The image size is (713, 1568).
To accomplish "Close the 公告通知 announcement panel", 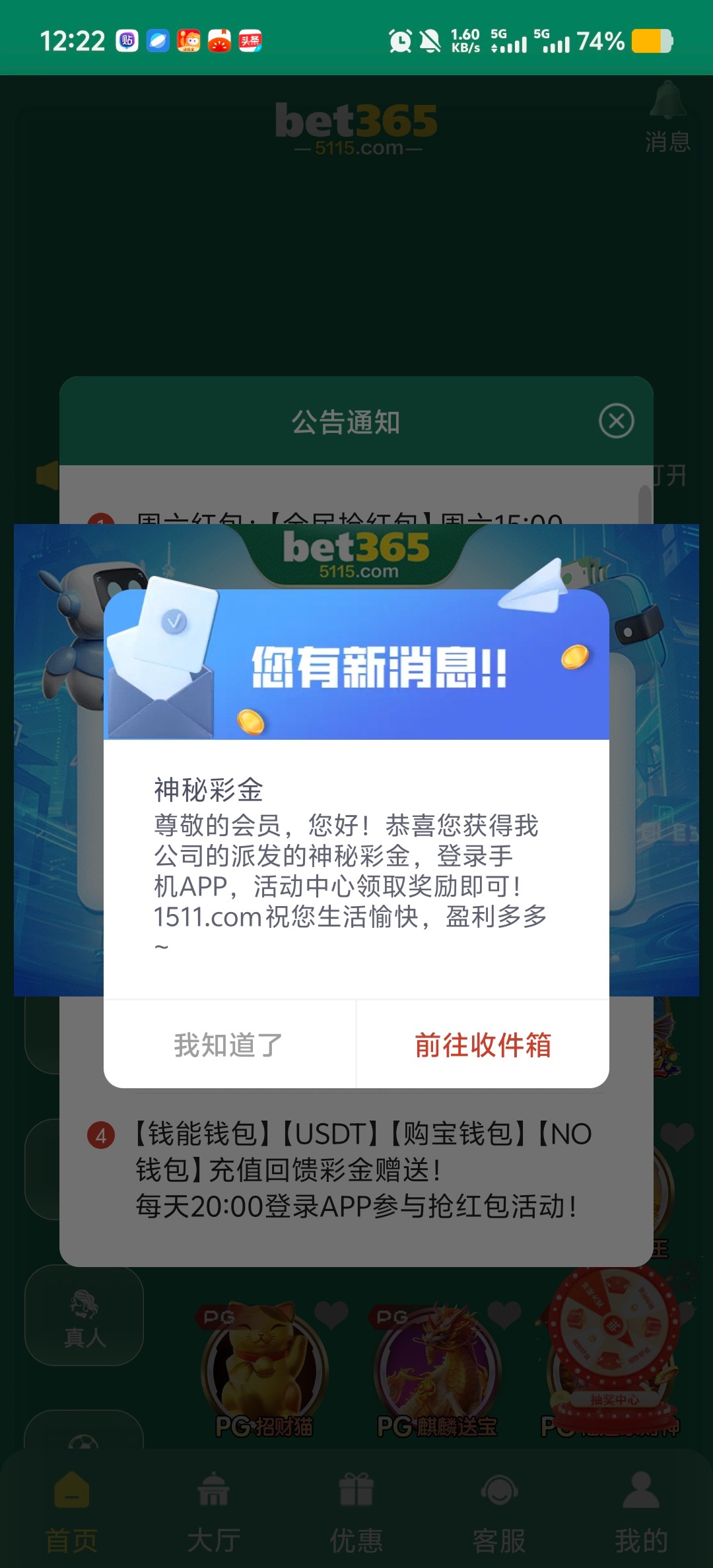I will (616, 421).
